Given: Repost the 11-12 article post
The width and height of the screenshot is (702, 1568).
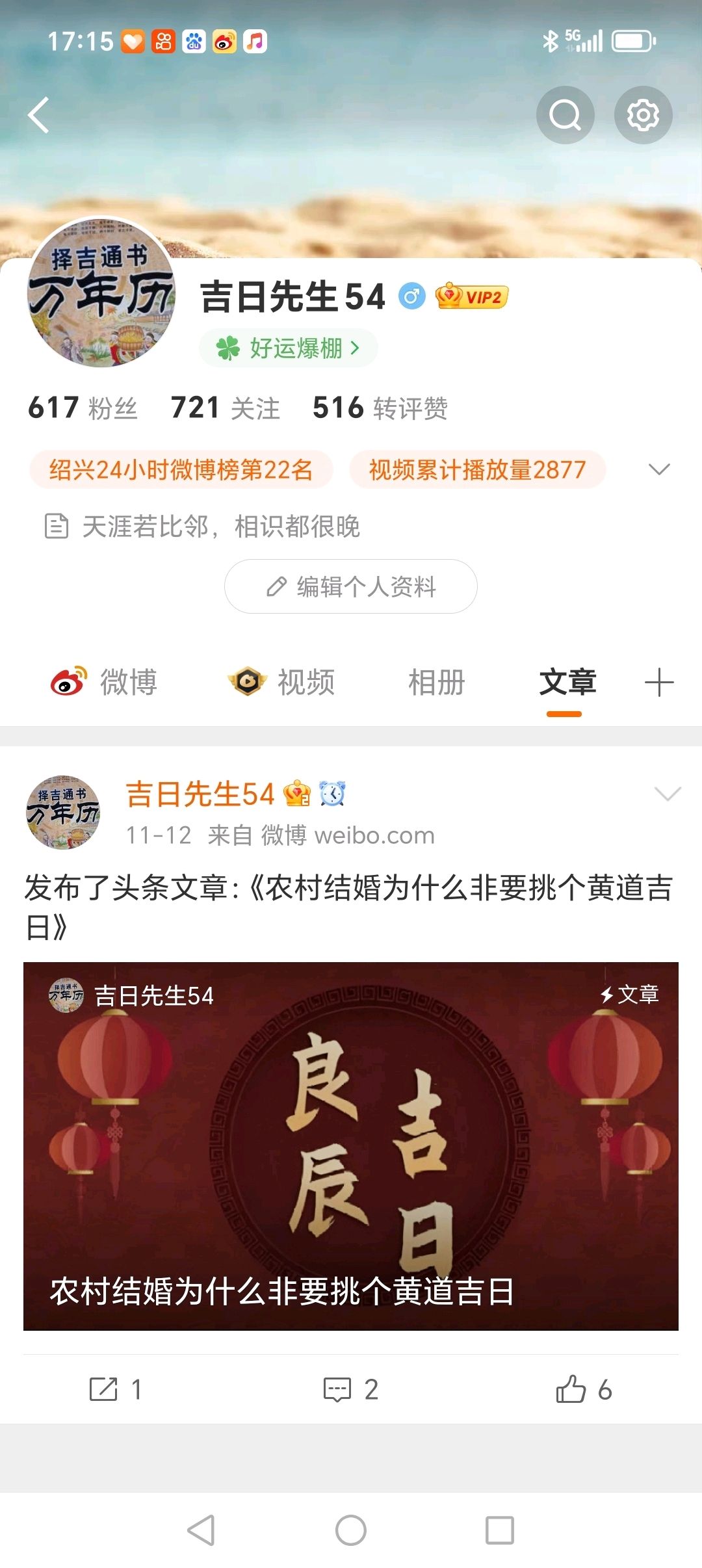Looking at the screenshot, I should tap(115, 1389).
